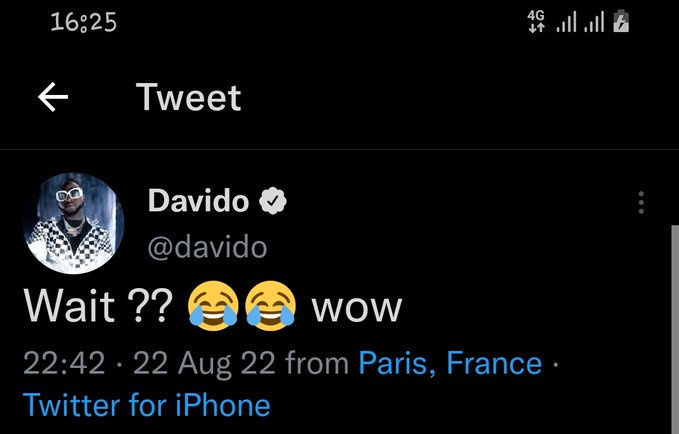Tap the Twitter for iPhone source link
Viewport: 679px width, 434px height.
point(146,405)
